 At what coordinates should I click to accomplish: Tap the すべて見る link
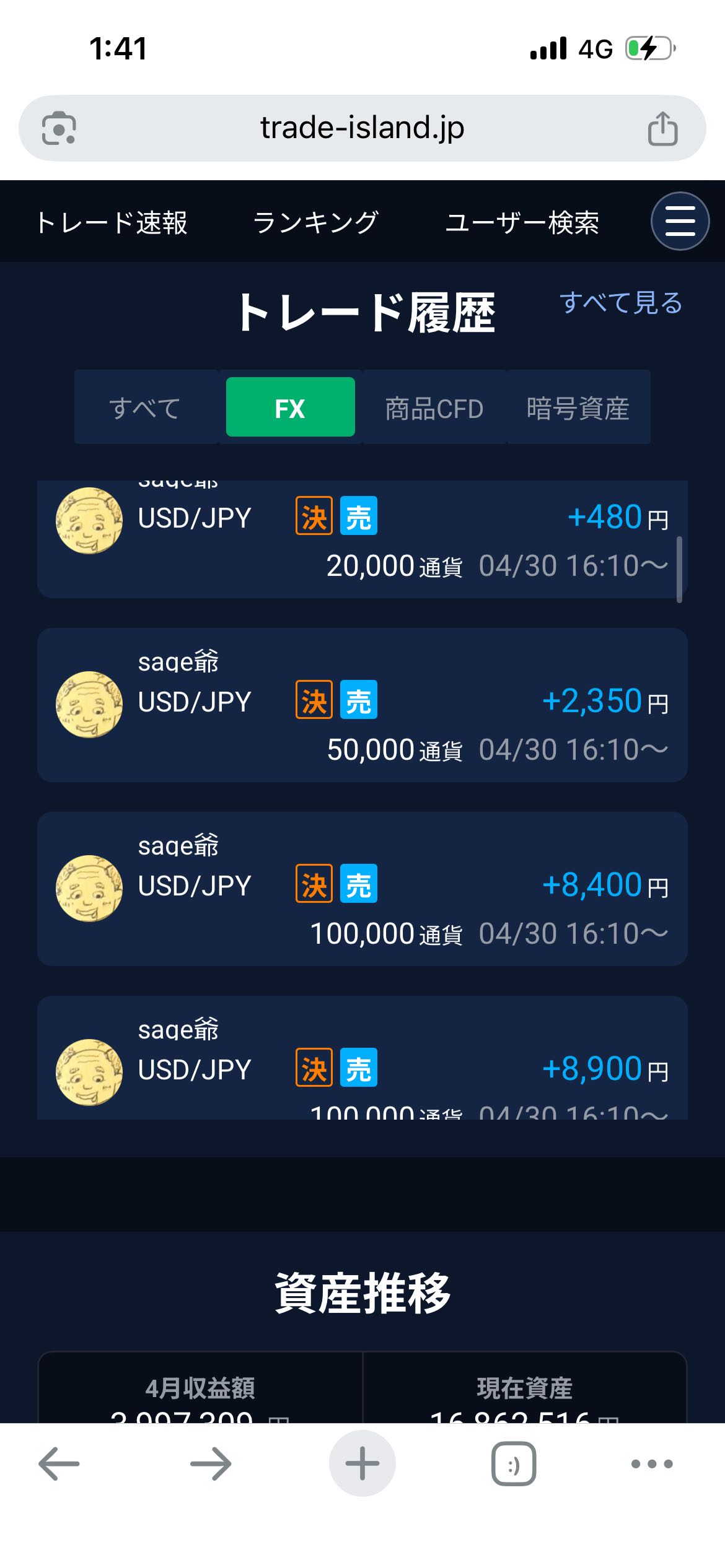click(621, 303)
